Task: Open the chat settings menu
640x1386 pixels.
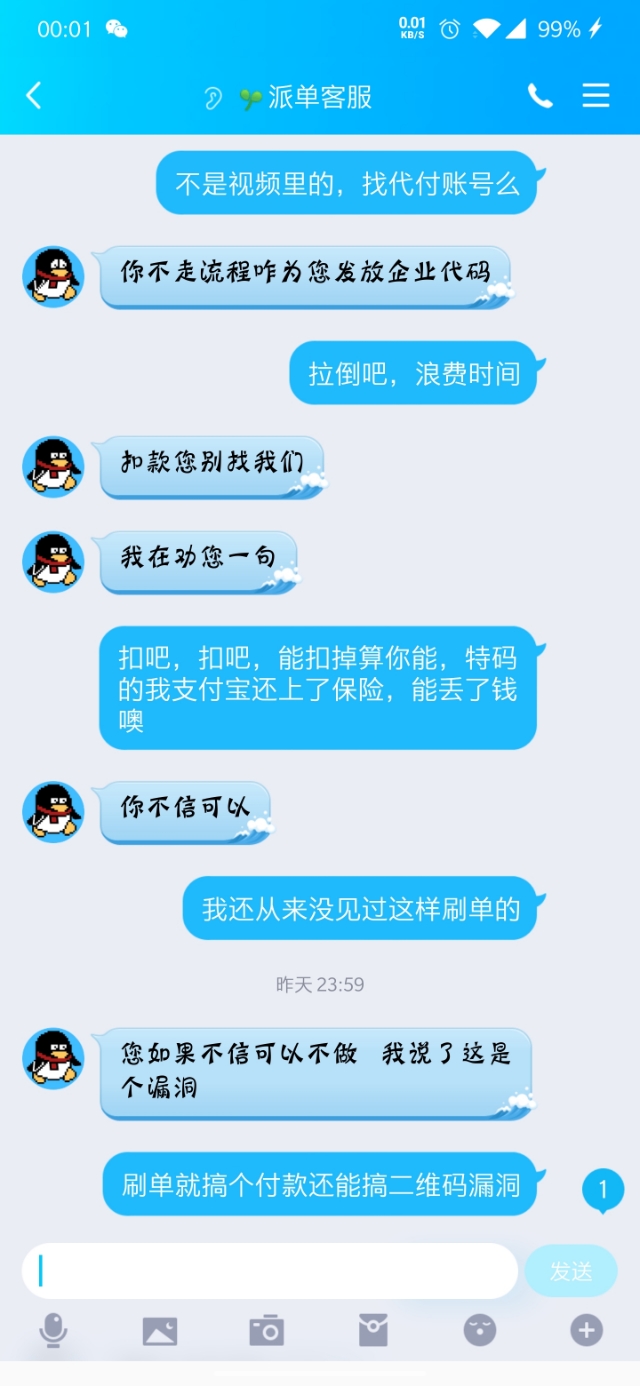Action: click(x=596, y=96)
